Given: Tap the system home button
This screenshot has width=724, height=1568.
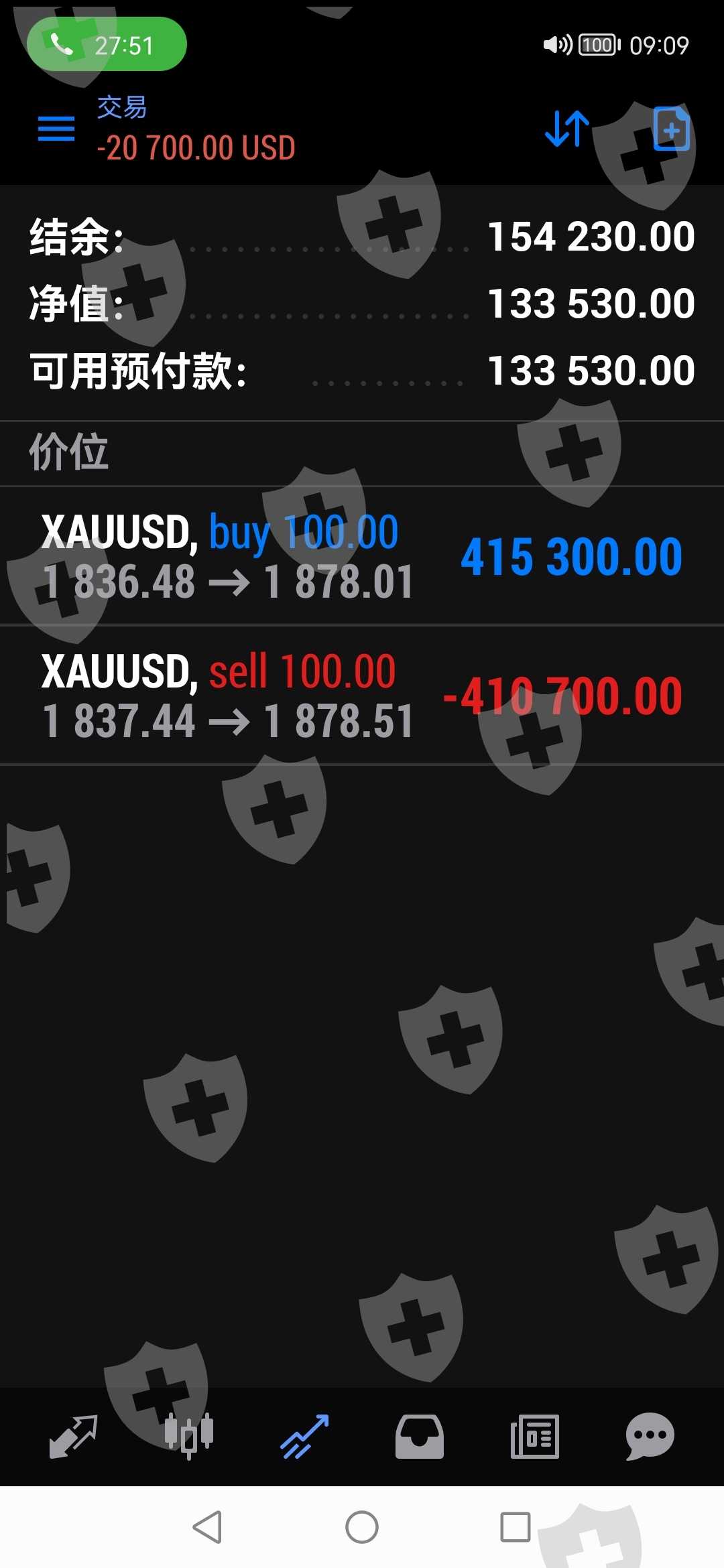Looking at the screenshot, I should tap(362, 1527).
